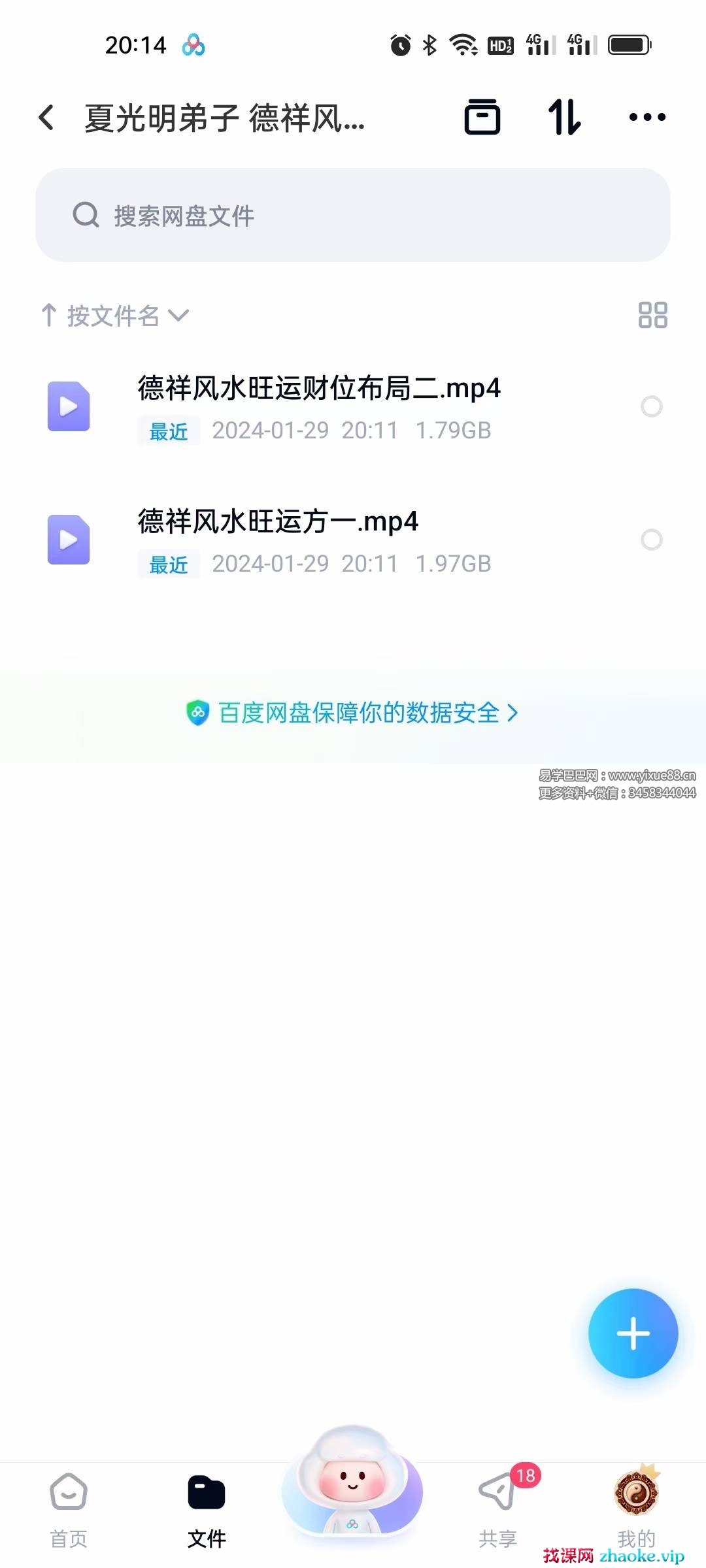This screenshot has height=1568, width=706.
Task: Tap the blue plus floating button
Action: 633,1333
